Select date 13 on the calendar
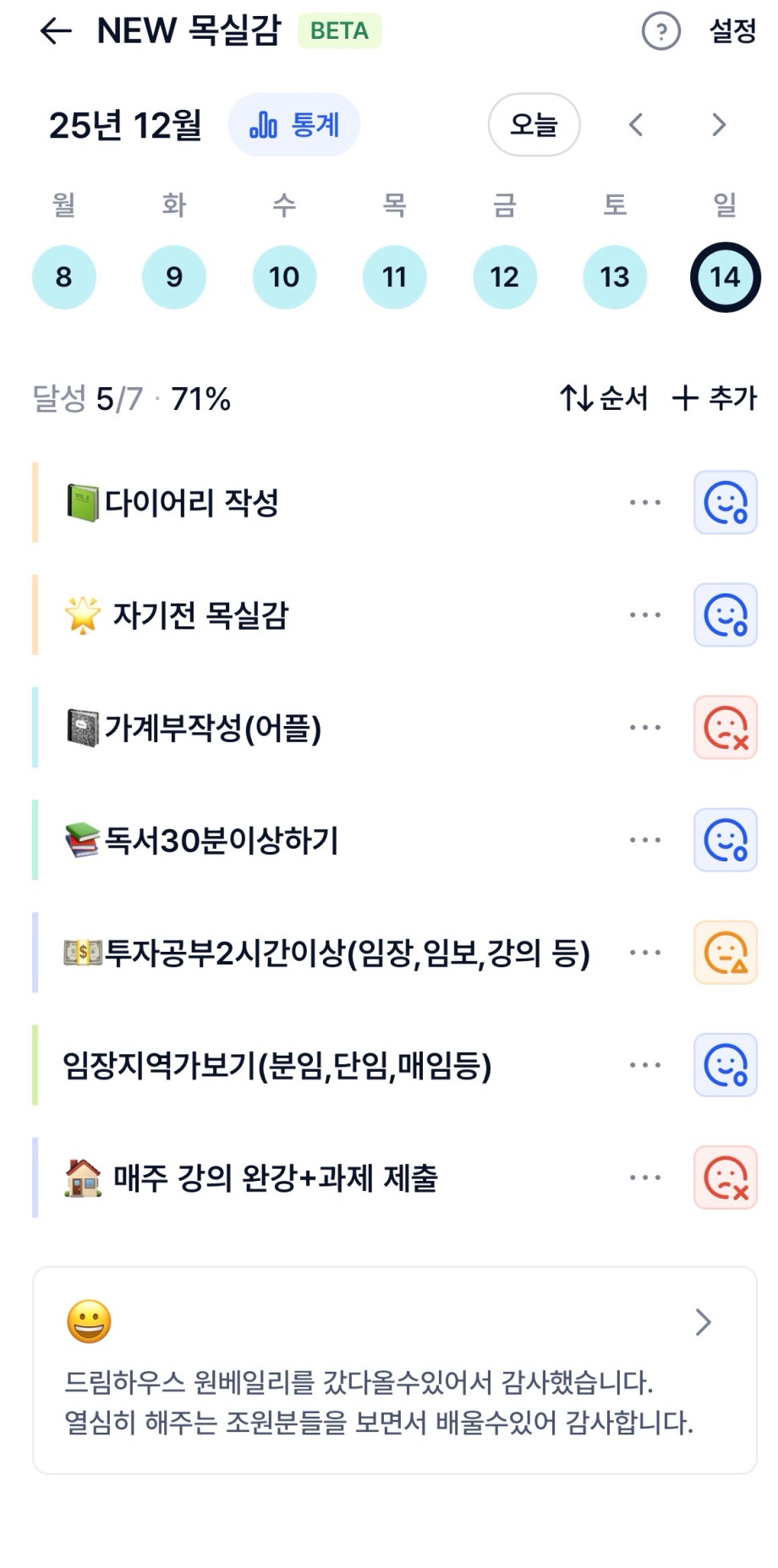778x1568 pixels. pyautogui.click(x=615, y=277)
